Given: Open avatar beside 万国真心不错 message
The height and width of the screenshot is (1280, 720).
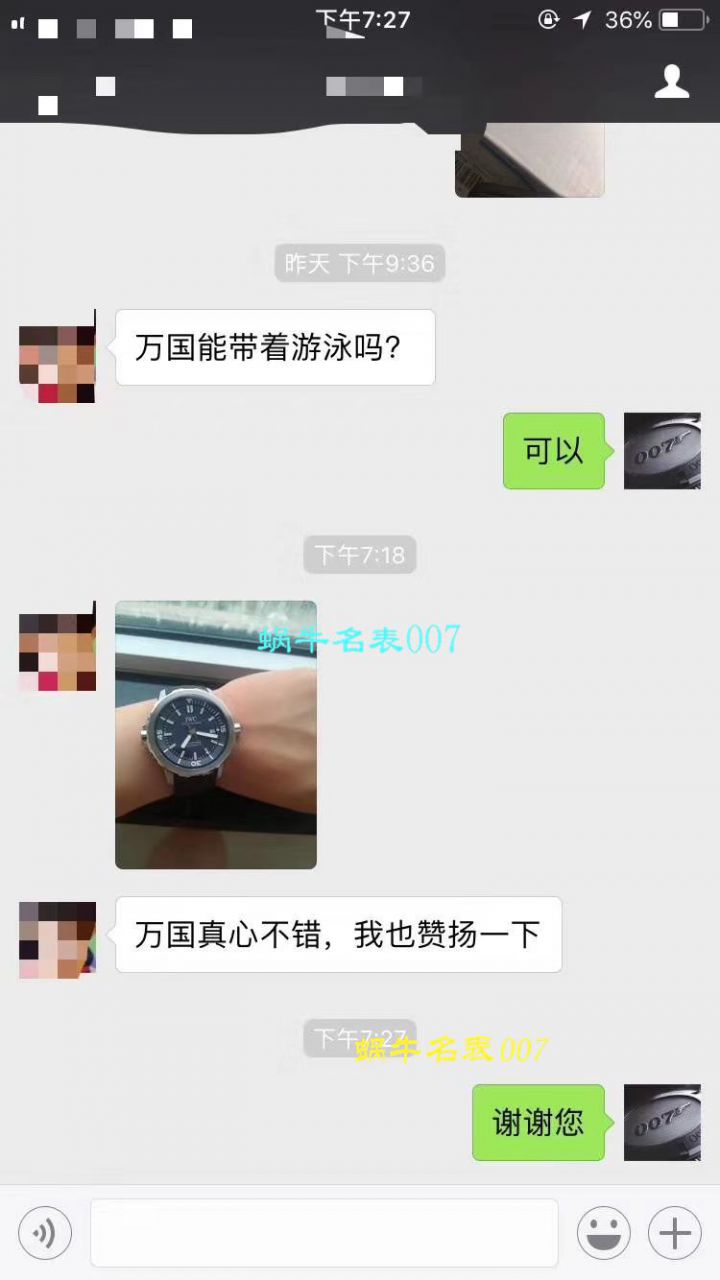Looking at the screenshot, I should pos(57,939).
